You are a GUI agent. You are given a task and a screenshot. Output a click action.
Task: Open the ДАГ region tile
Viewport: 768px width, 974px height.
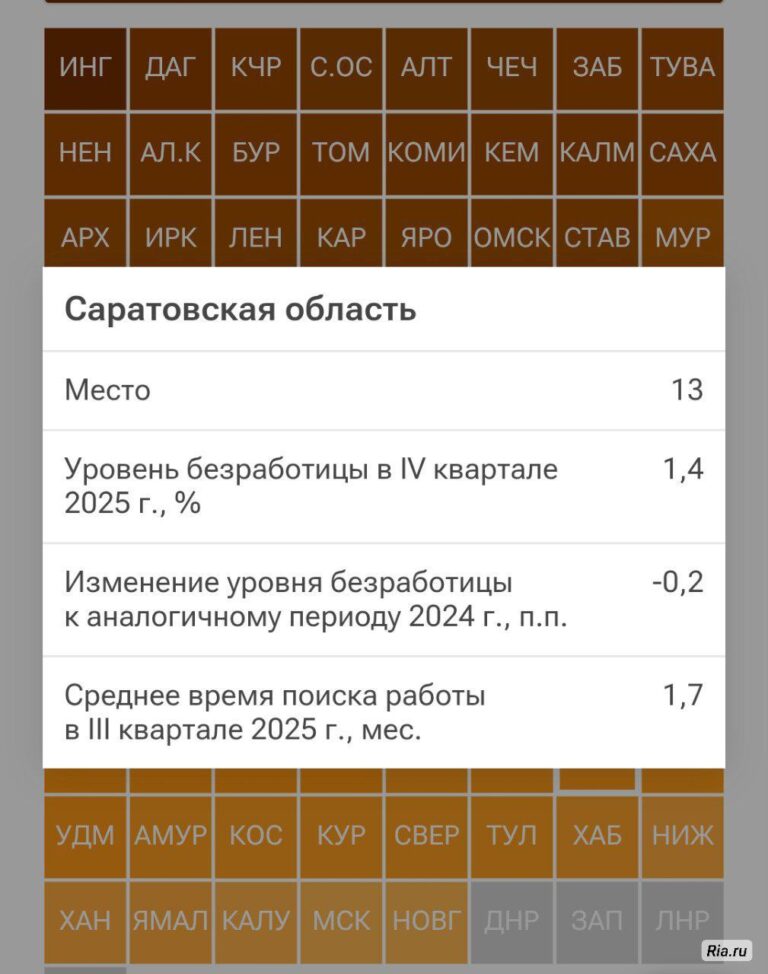[171, 68]
